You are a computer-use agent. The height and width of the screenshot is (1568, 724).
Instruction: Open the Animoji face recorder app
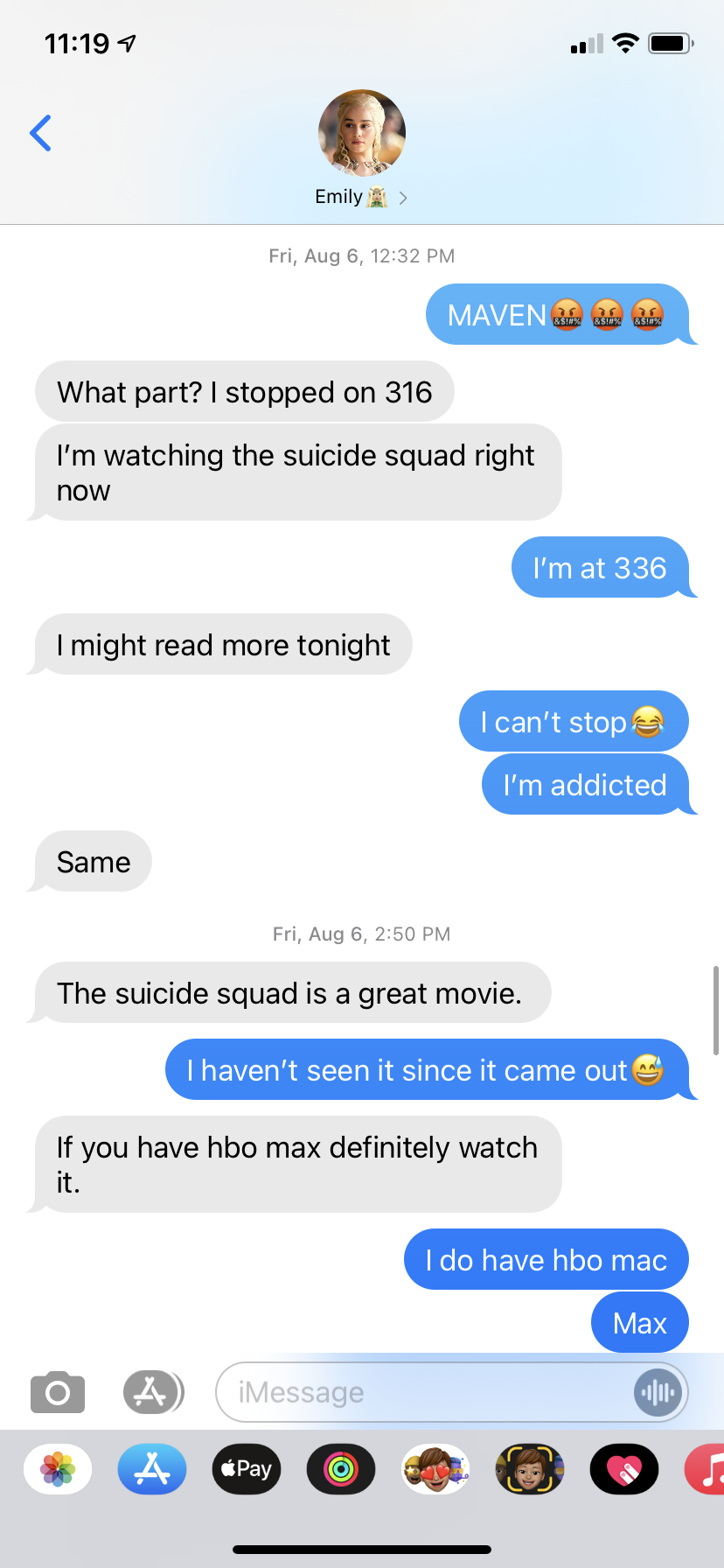(x=530, y=1469)
